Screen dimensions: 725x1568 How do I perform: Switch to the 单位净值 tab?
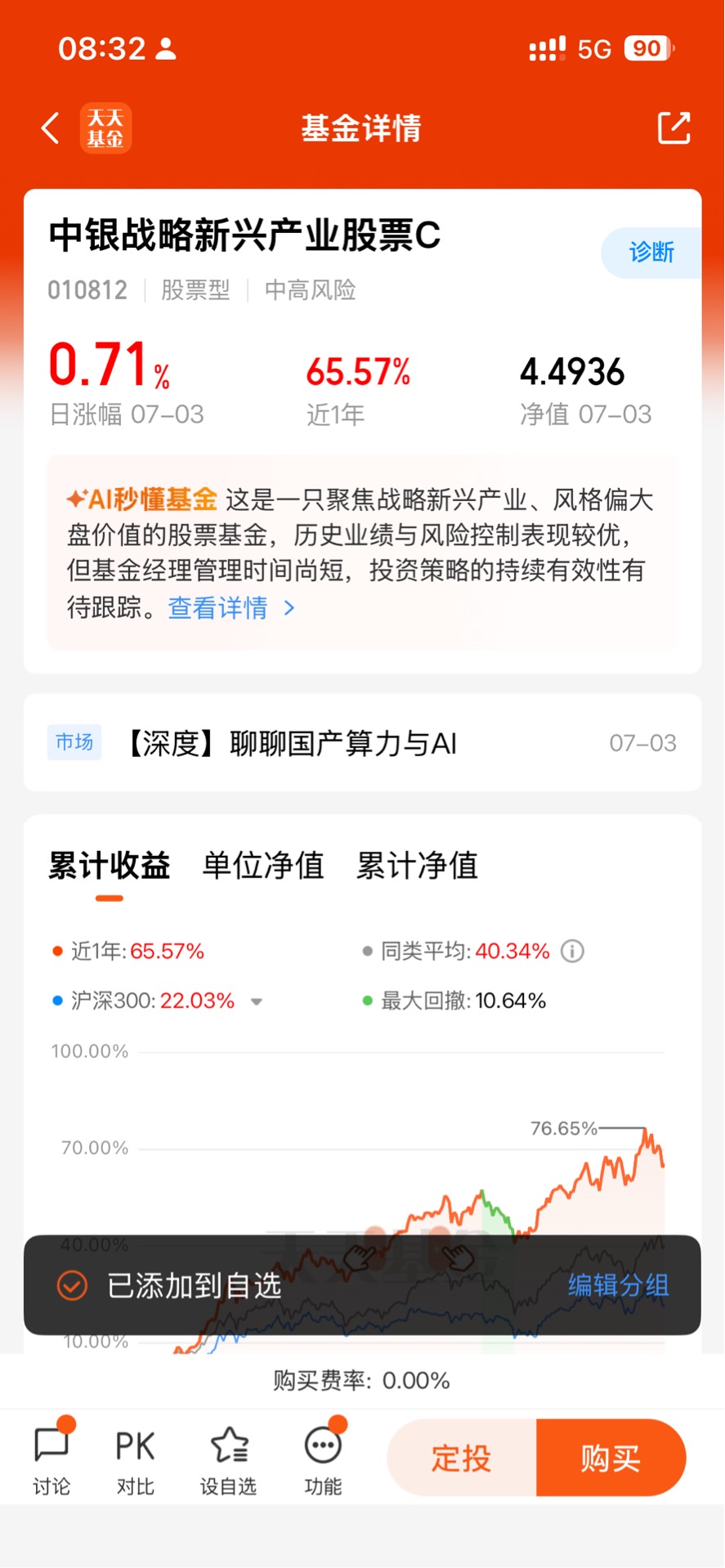[263, 866]
